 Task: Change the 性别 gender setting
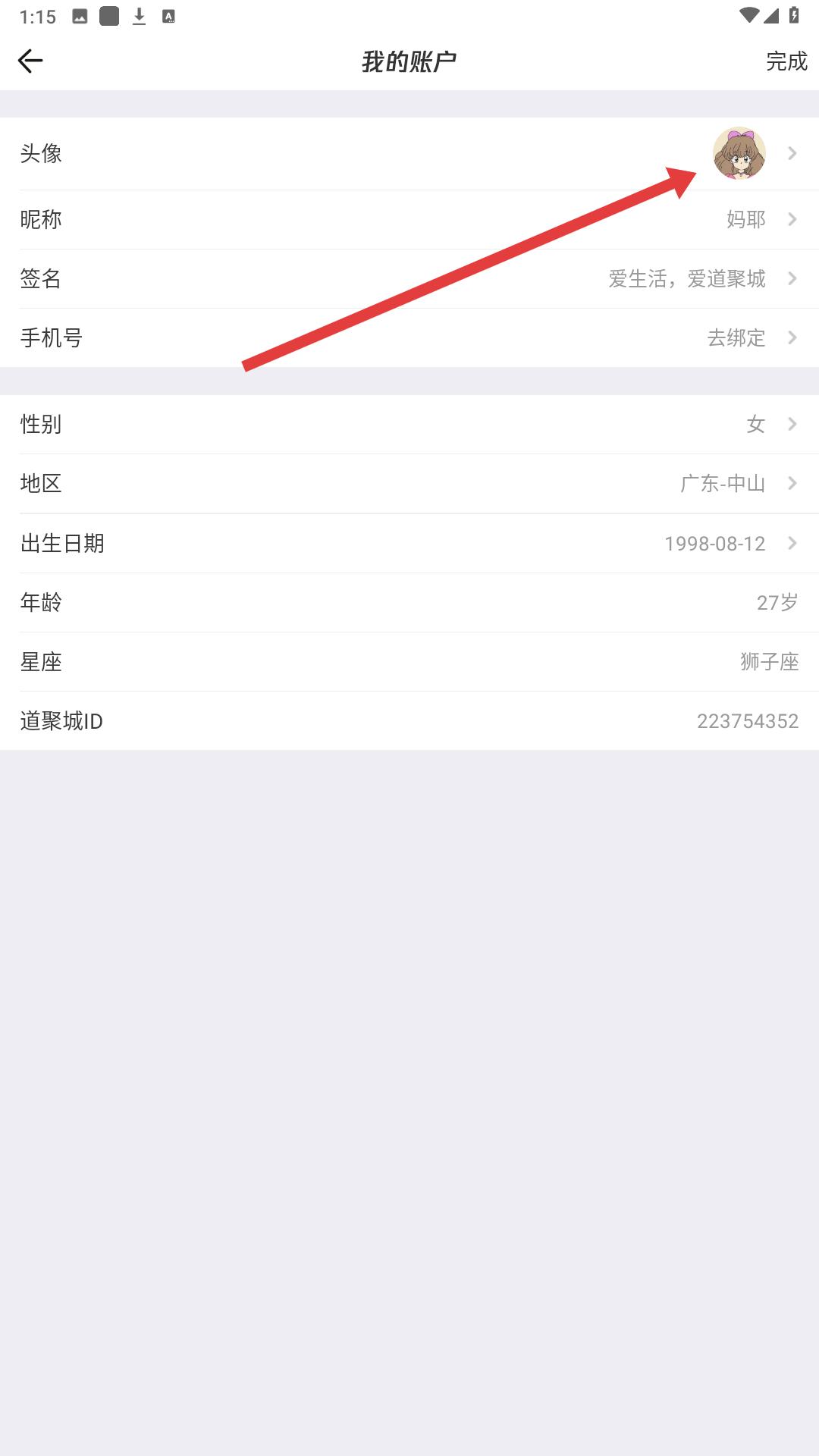pos(409,424)
